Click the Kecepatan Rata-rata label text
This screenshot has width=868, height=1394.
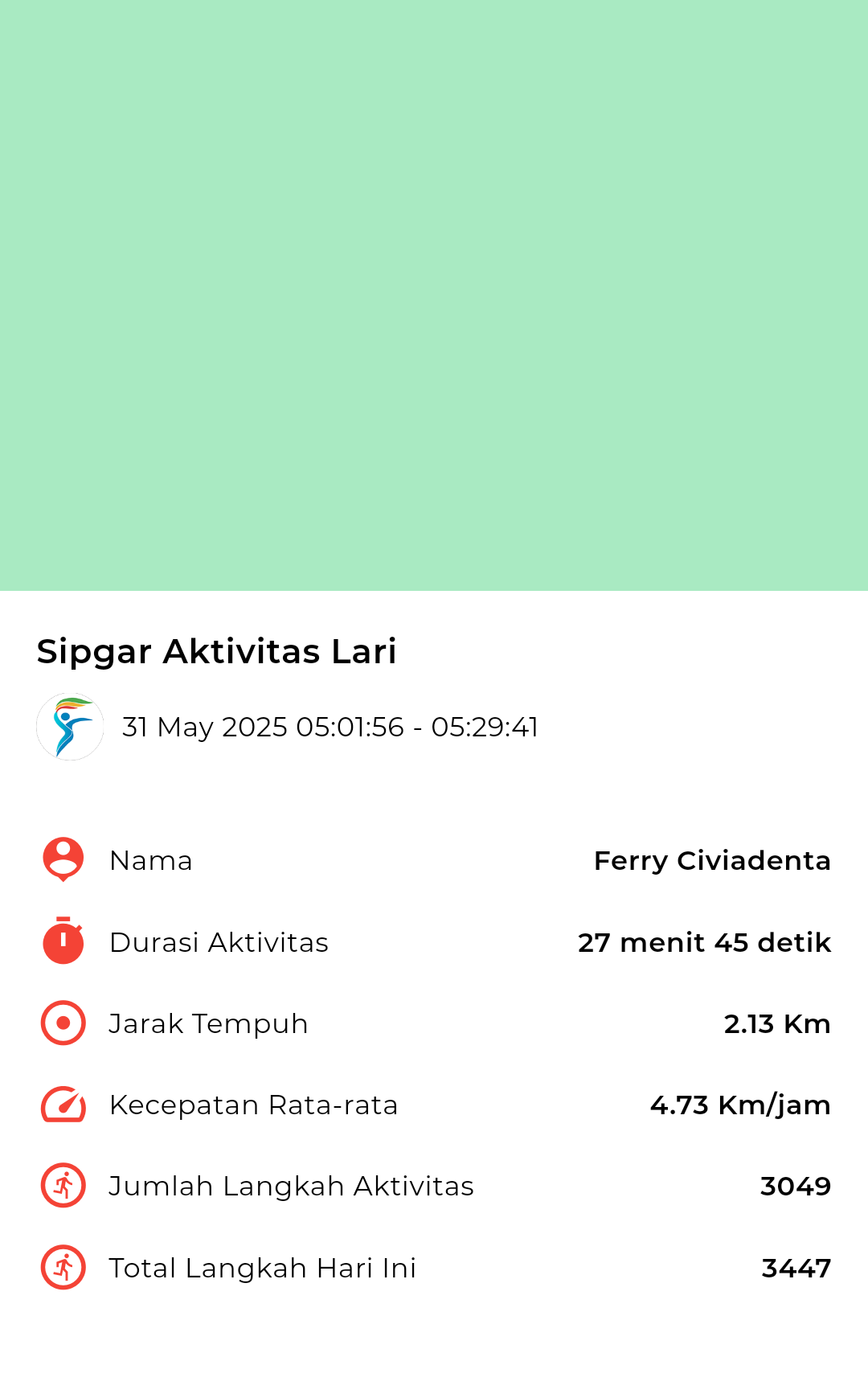pyautogui.click(x=253, y=1105)
